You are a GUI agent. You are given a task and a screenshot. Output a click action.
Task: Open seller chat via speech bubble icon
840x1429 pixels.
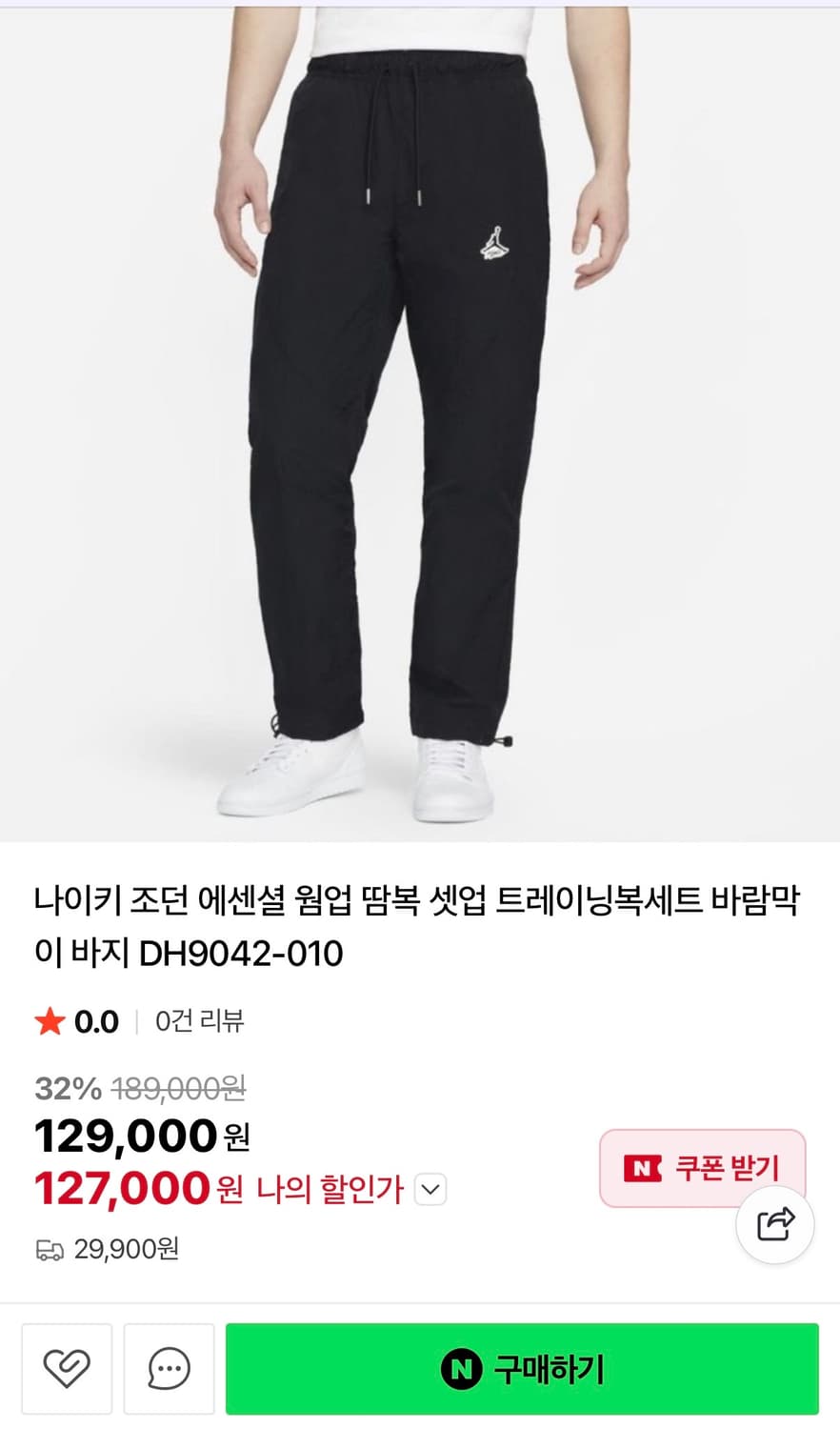pyautogui.click(x=169, y=1369)
